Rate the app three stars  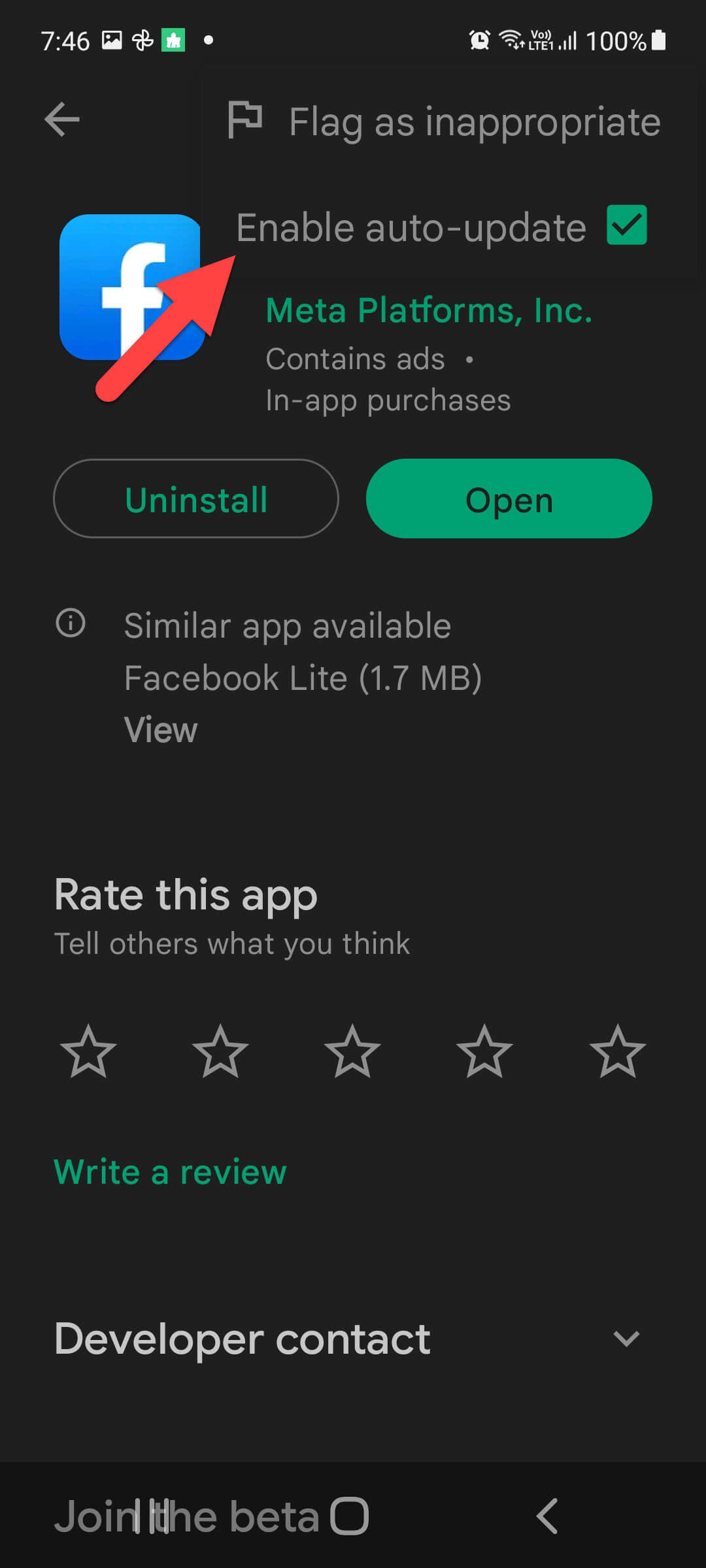click(352, 1051)
